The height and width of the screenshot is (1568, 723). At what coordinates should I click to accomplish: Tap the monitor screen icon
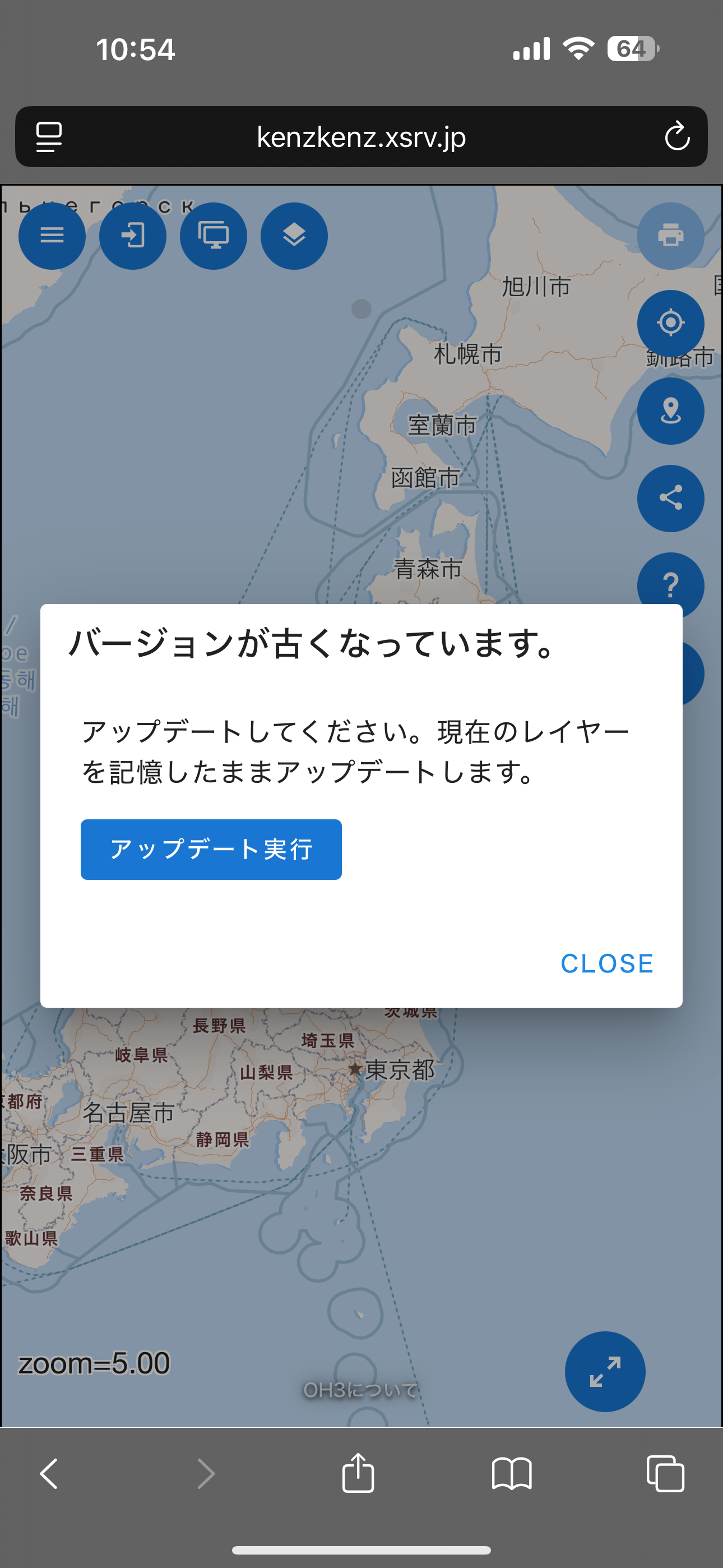pyautogui.click(x=213, y=236)
